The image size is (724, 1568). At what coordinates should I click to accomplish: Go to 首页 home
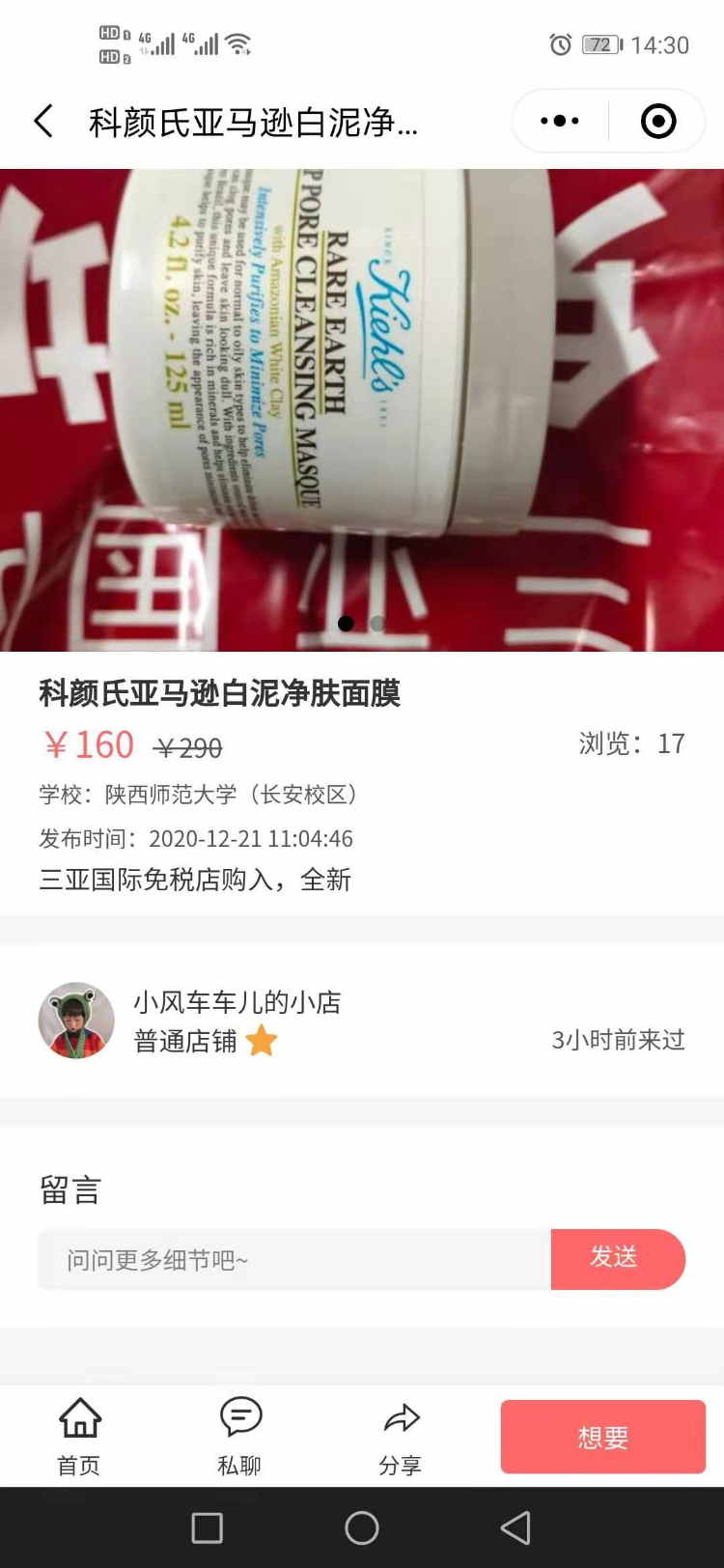coord(79,1437)
